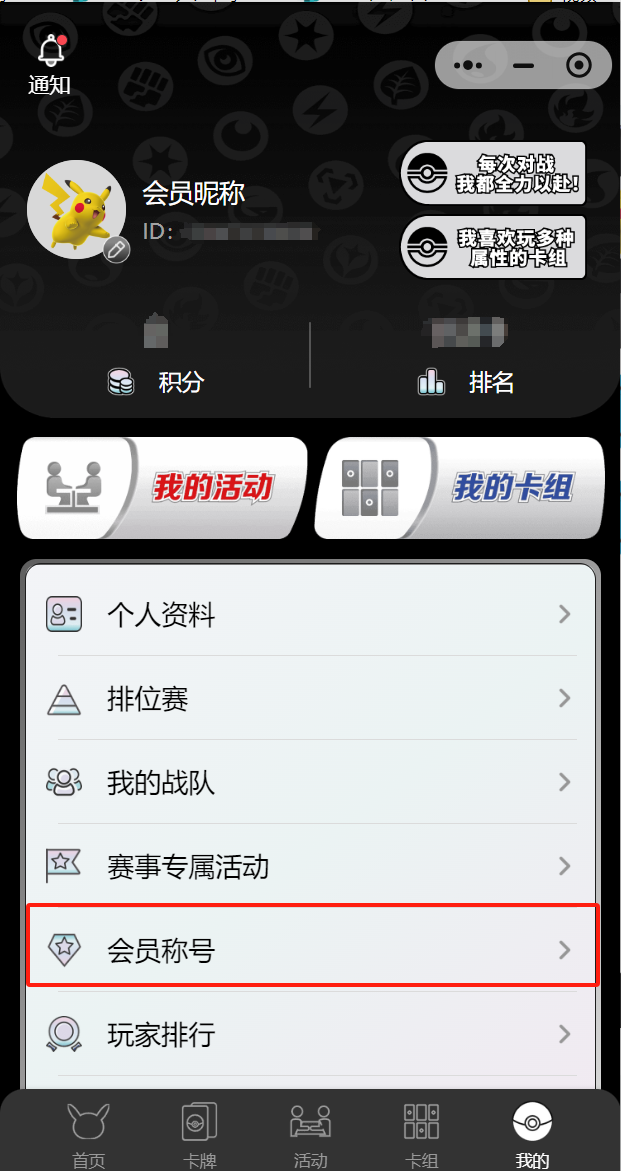Viewport: 621px width, 1171px height.
Task: Open the 我的战队 row
Action: coord(311,782)
